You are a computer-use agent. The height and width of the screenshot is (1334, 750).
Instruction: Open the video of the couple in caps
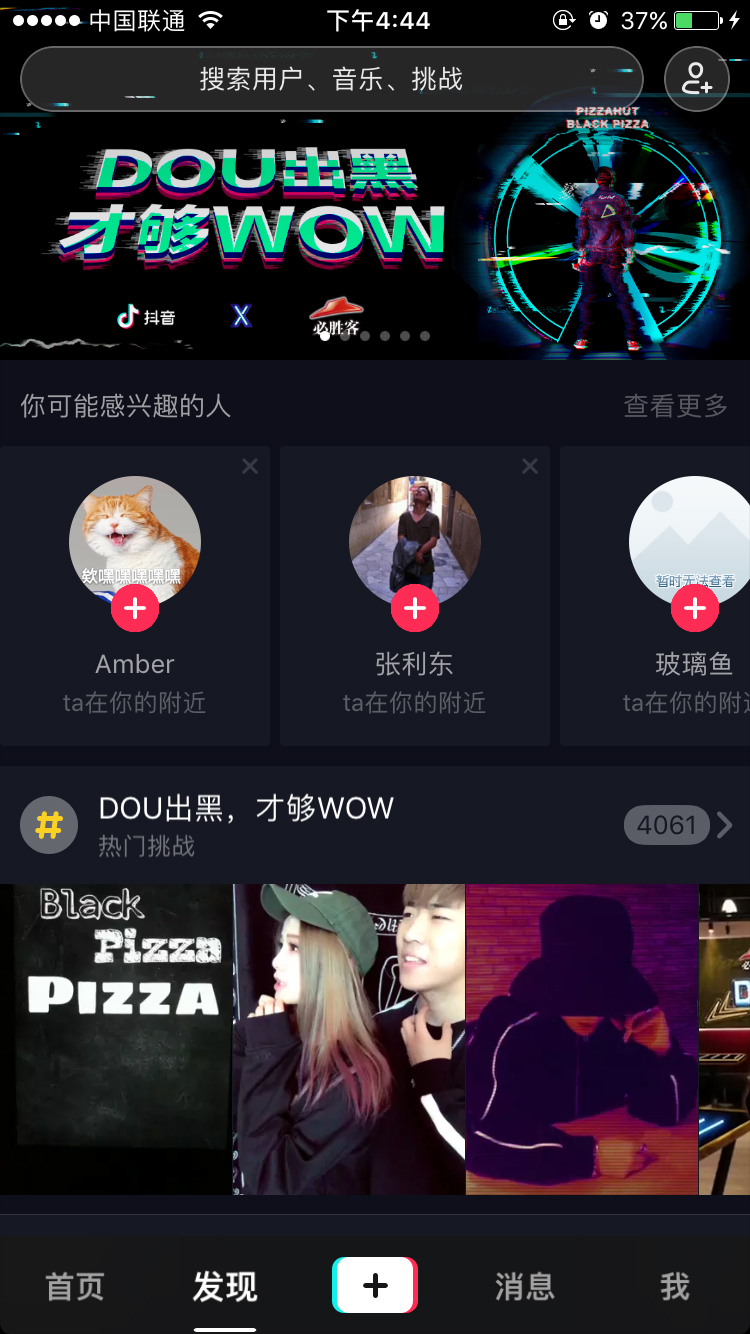tap(349, 1038)
